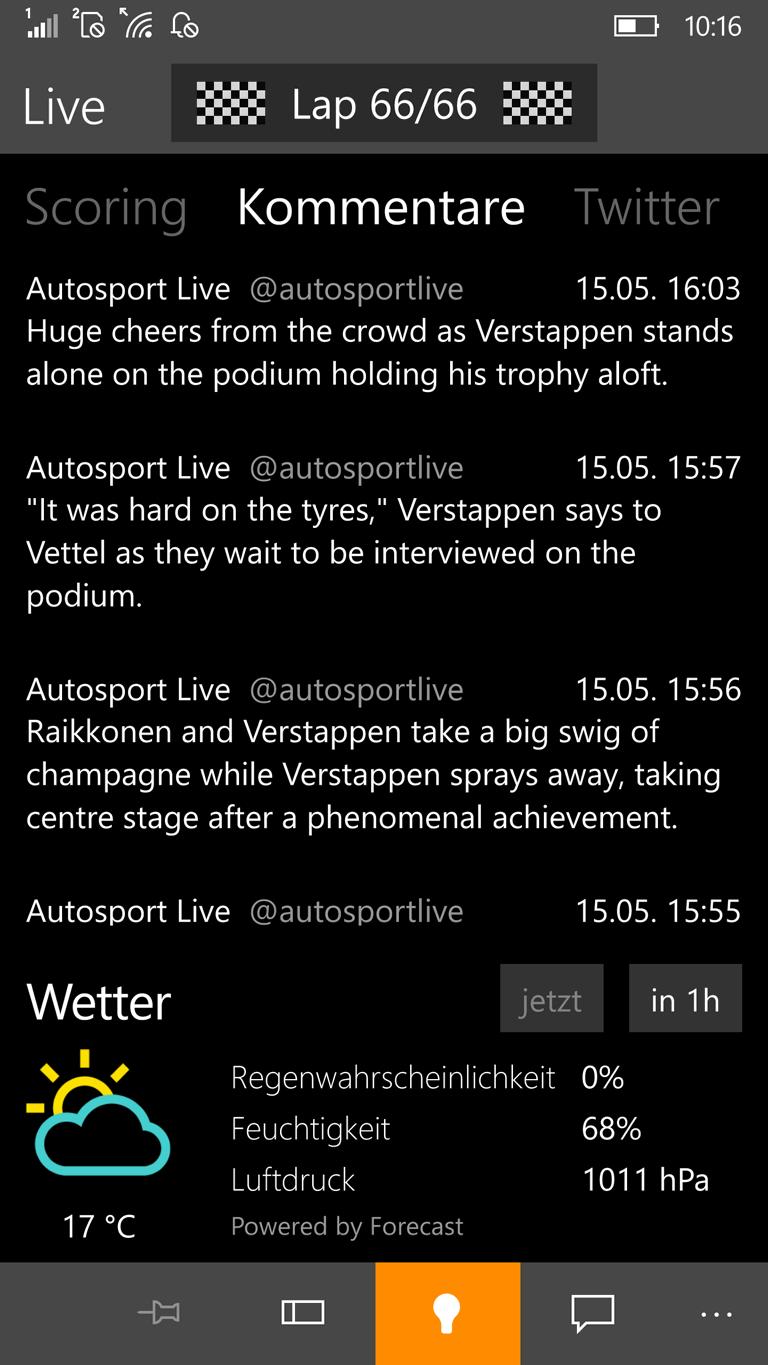Show weather forecast in 1h
This screenshot has width=768, height=1365.
coord(685,998)
